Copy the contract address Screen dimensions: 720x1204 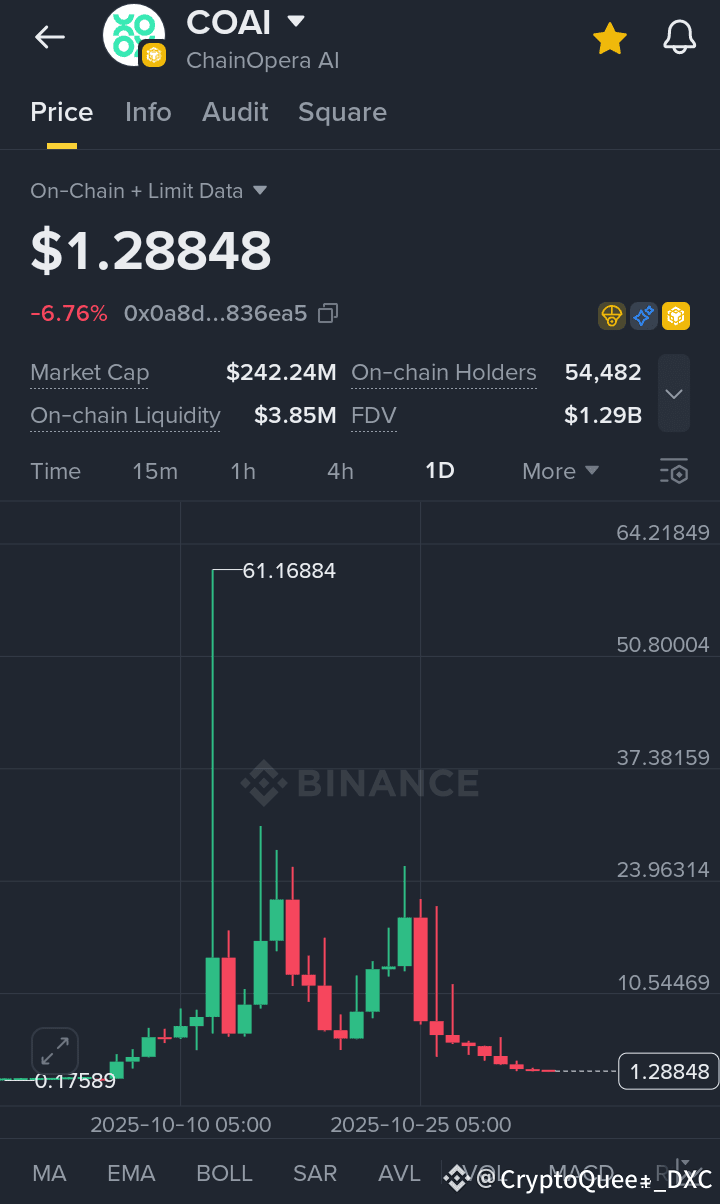click(327, 314)
